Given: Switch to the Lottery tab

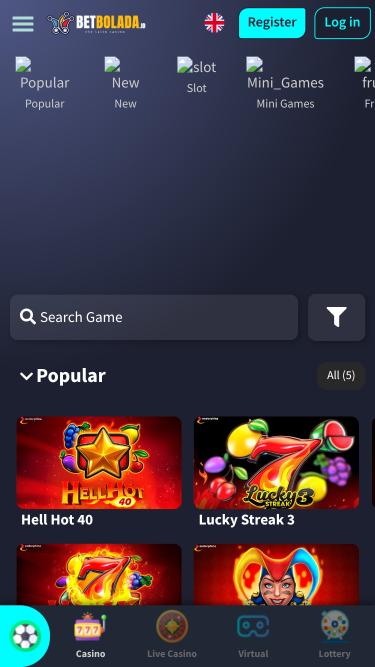Looking at the screenshot, I should click(x=335, y=636).
